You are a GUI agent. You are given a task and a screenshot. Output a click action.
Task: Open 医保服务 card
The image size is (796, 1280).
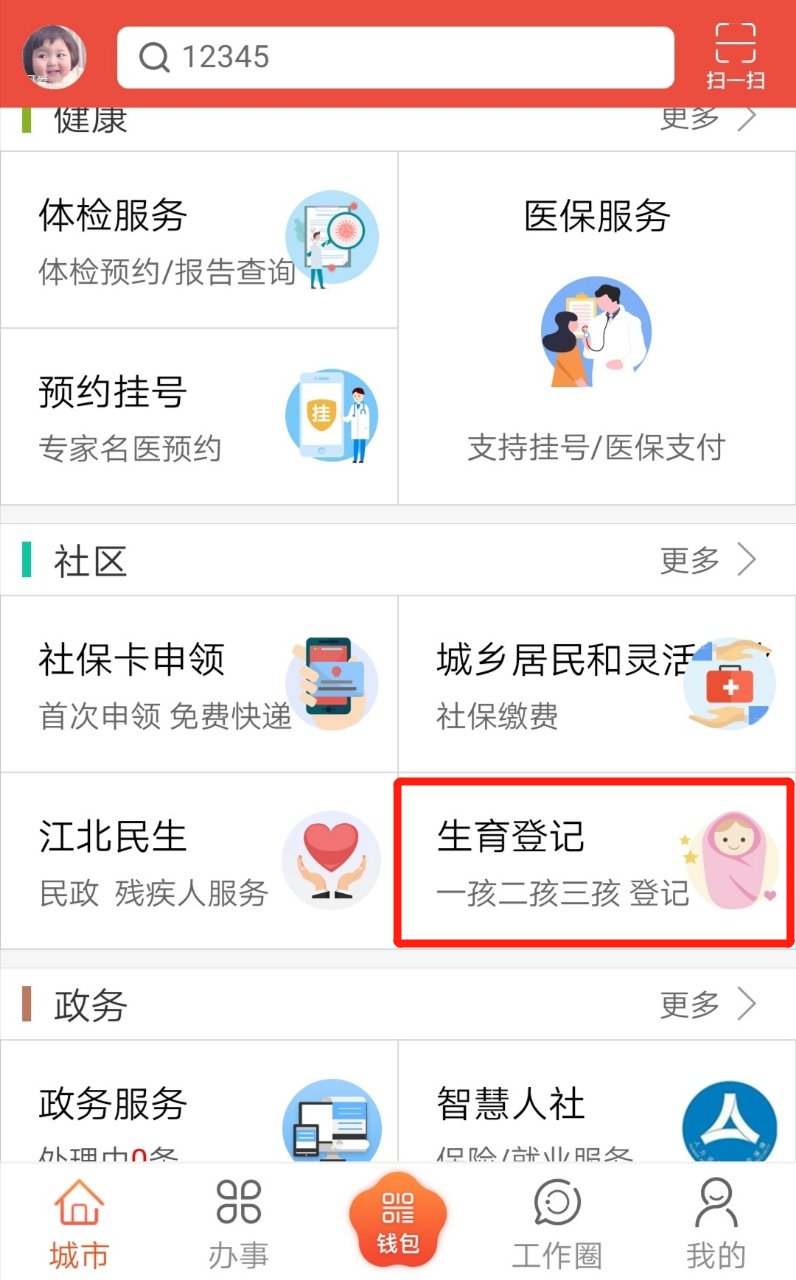[x=596, y=328]
